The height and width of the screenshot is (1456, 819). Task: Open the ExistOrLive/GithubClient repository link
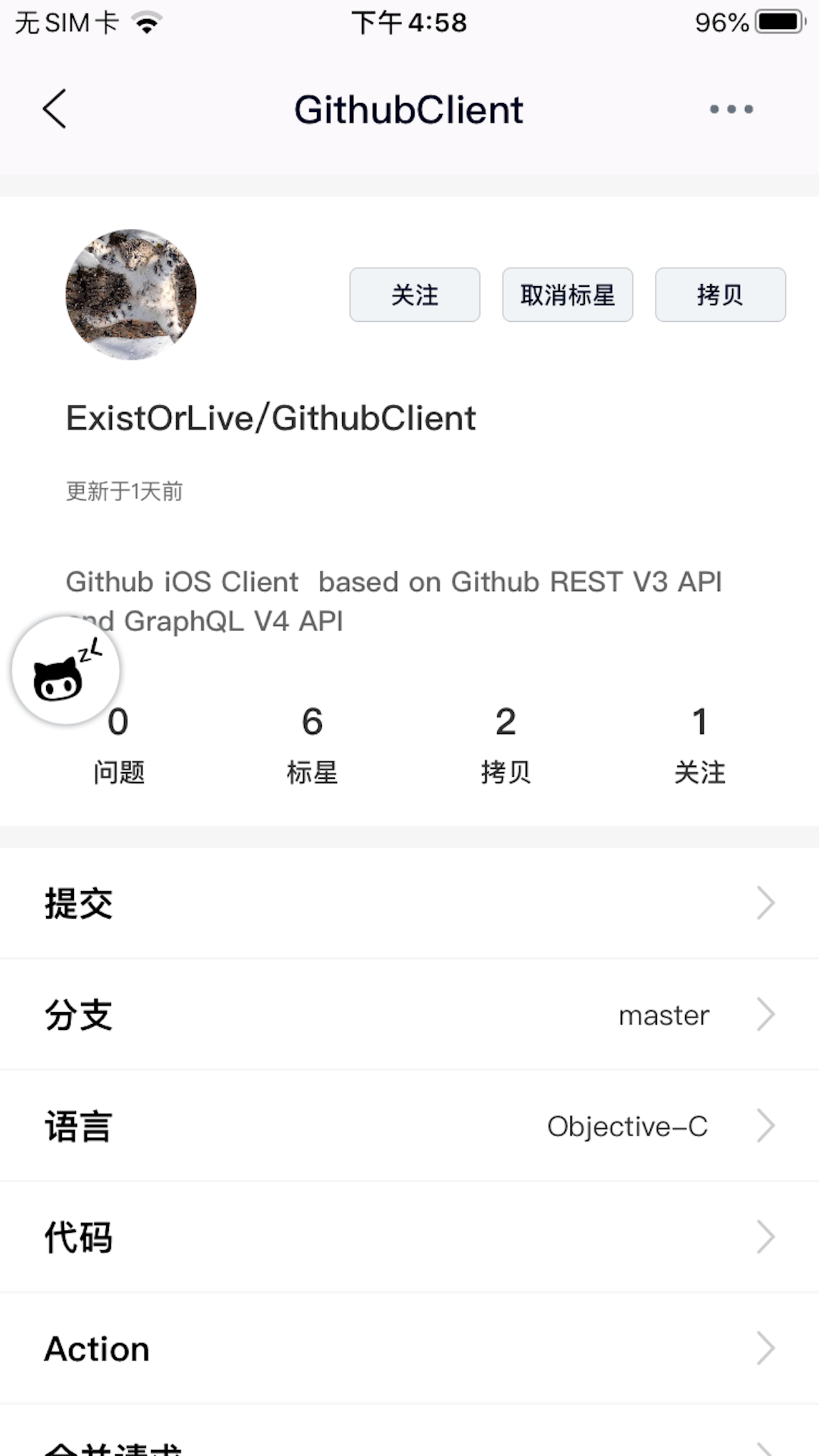(270, 417)
